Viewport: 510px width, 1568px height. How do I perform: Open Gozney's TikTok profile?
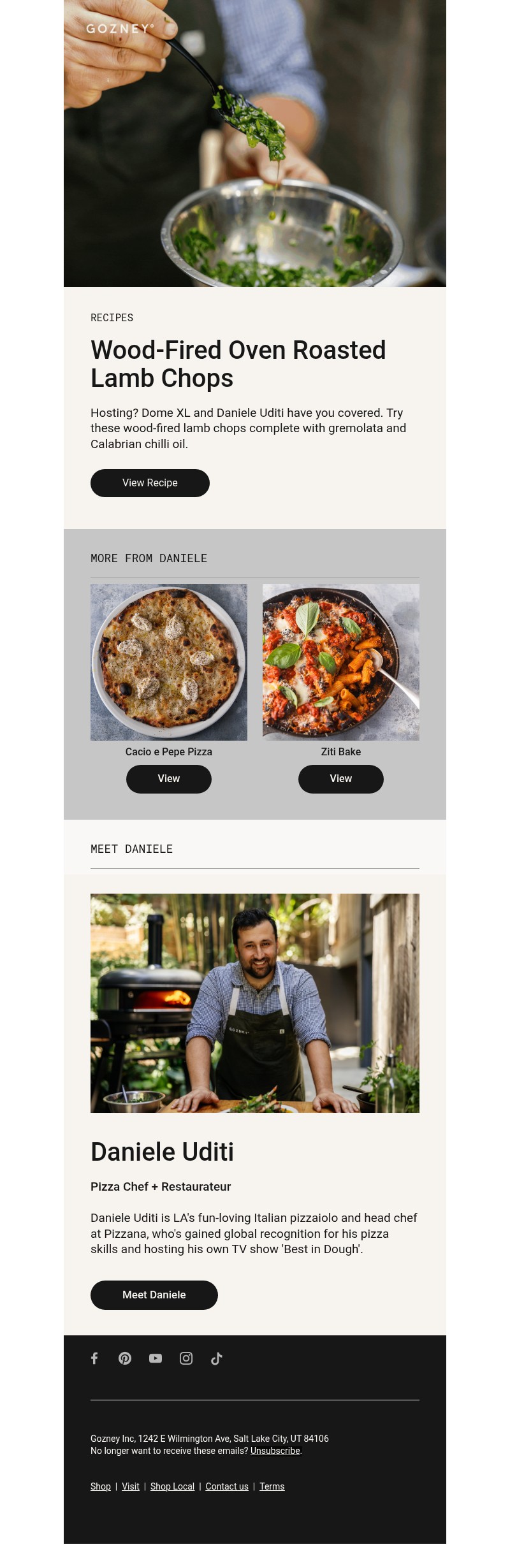(217, 1358)
